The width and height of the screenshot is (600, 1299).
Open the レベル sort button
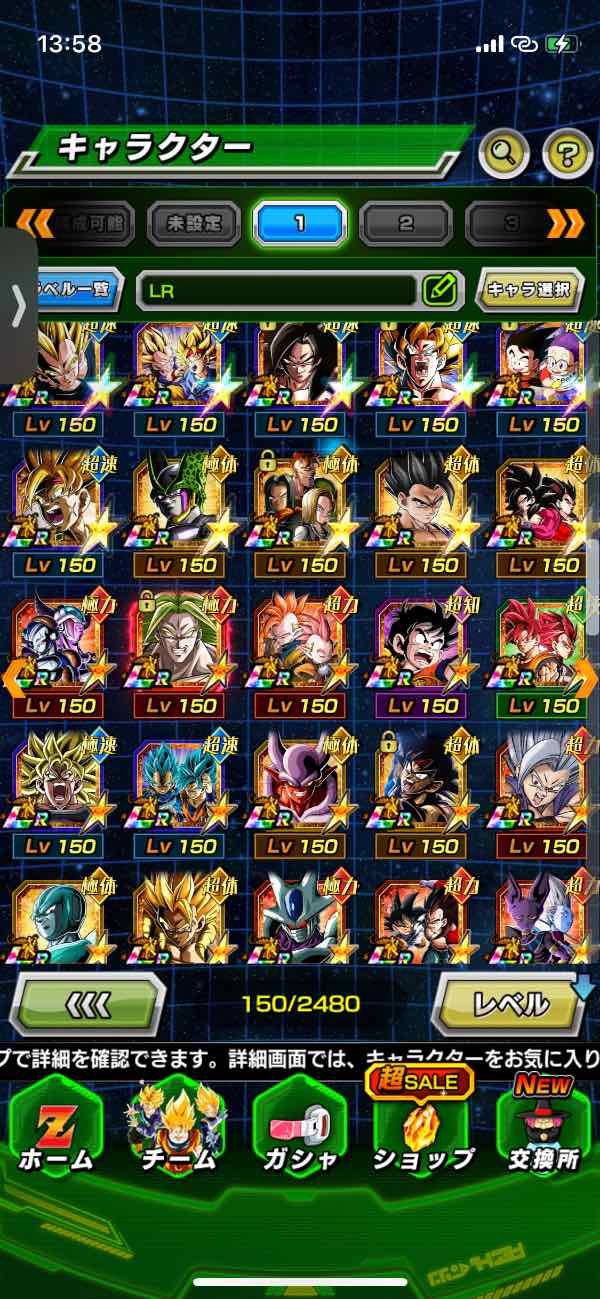[510, 1003]
